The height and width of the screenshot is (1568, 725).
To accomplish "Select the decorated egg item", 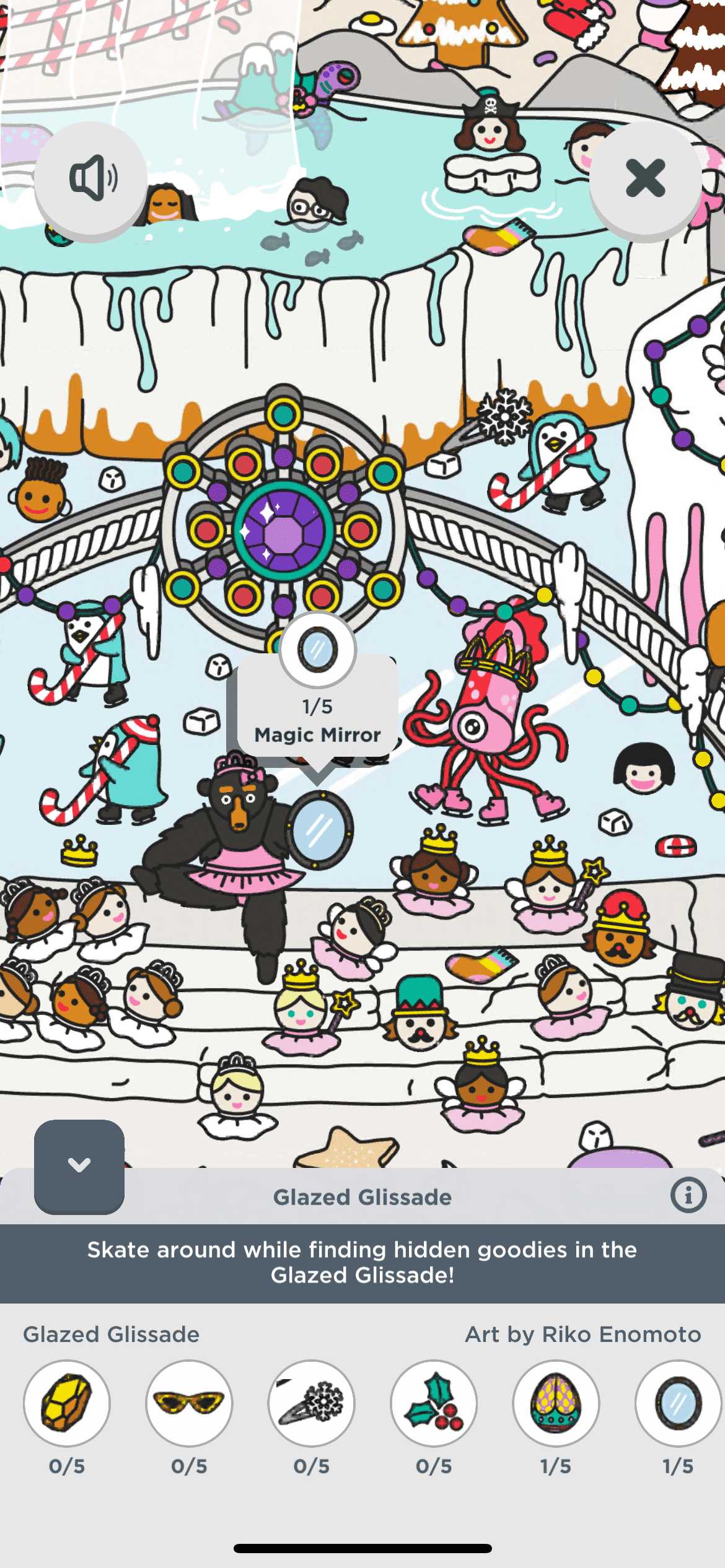I will click(556, 1403).
